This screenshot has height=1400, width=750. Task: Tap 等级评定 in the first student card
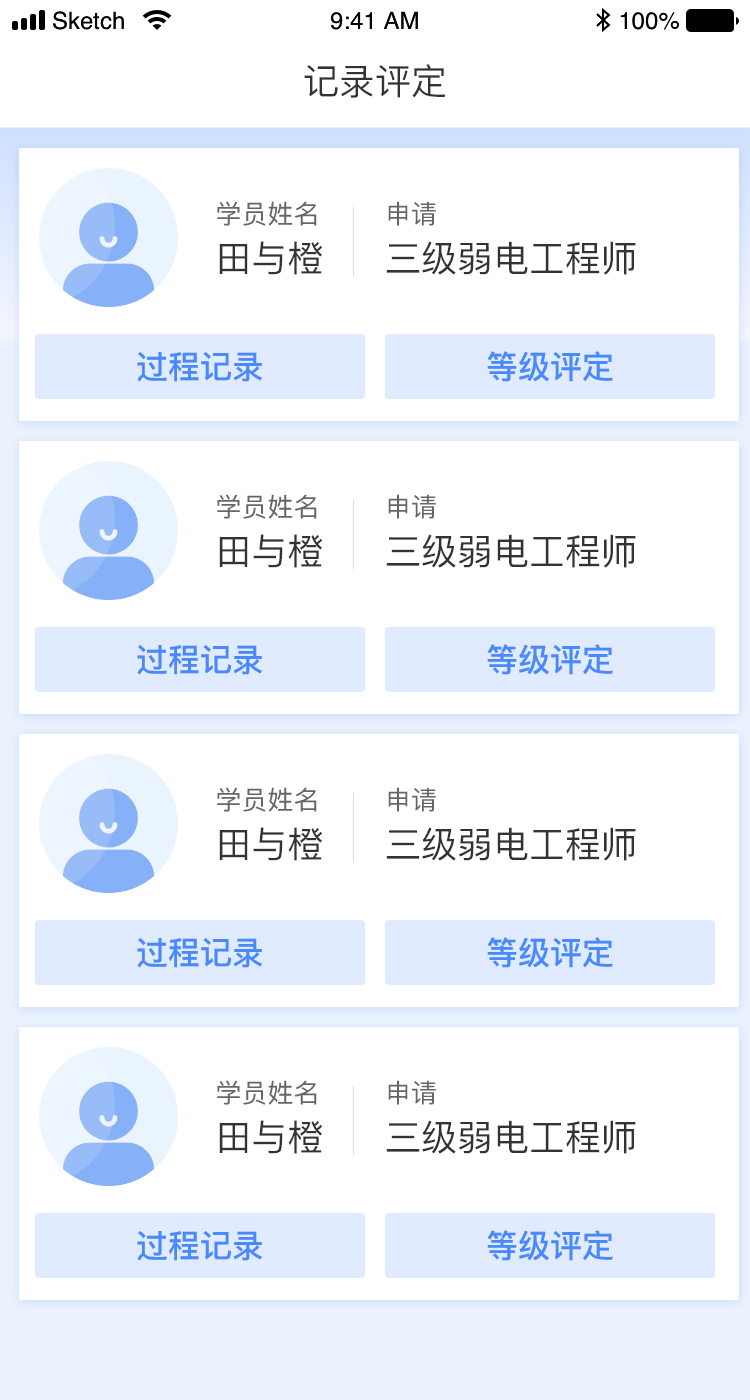click(550, 367)
